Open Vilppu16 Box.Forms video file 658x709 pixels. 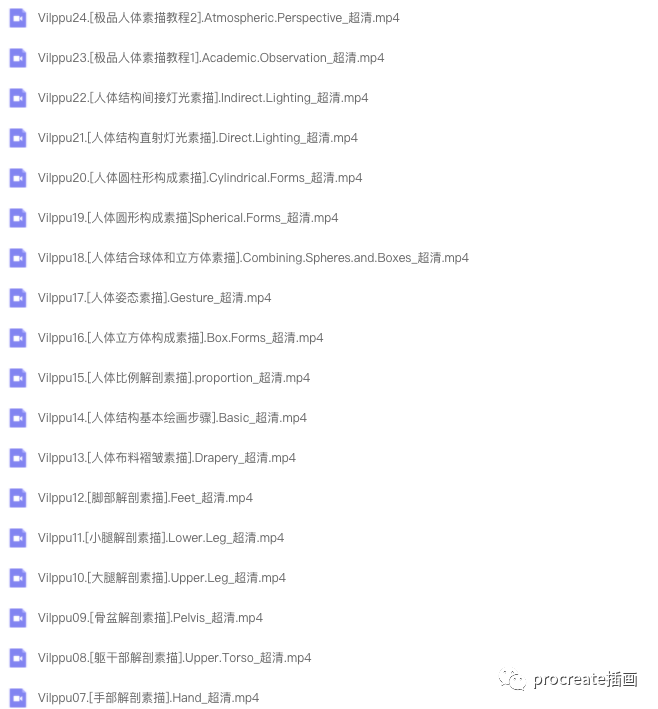click(180, 338)
